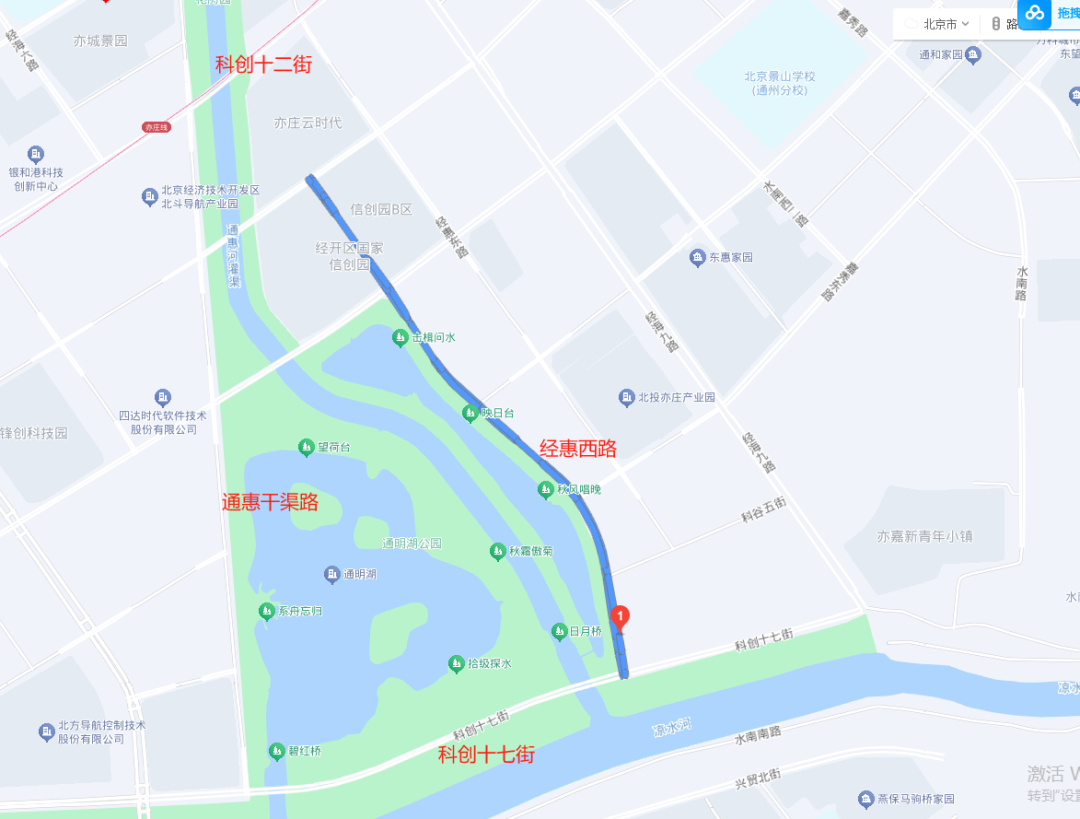Image resolution: width=1080 pixels, height=819 pixels.
Task: Tap the 击楫问水 scenic spot marker
Action: pos(400,338)
